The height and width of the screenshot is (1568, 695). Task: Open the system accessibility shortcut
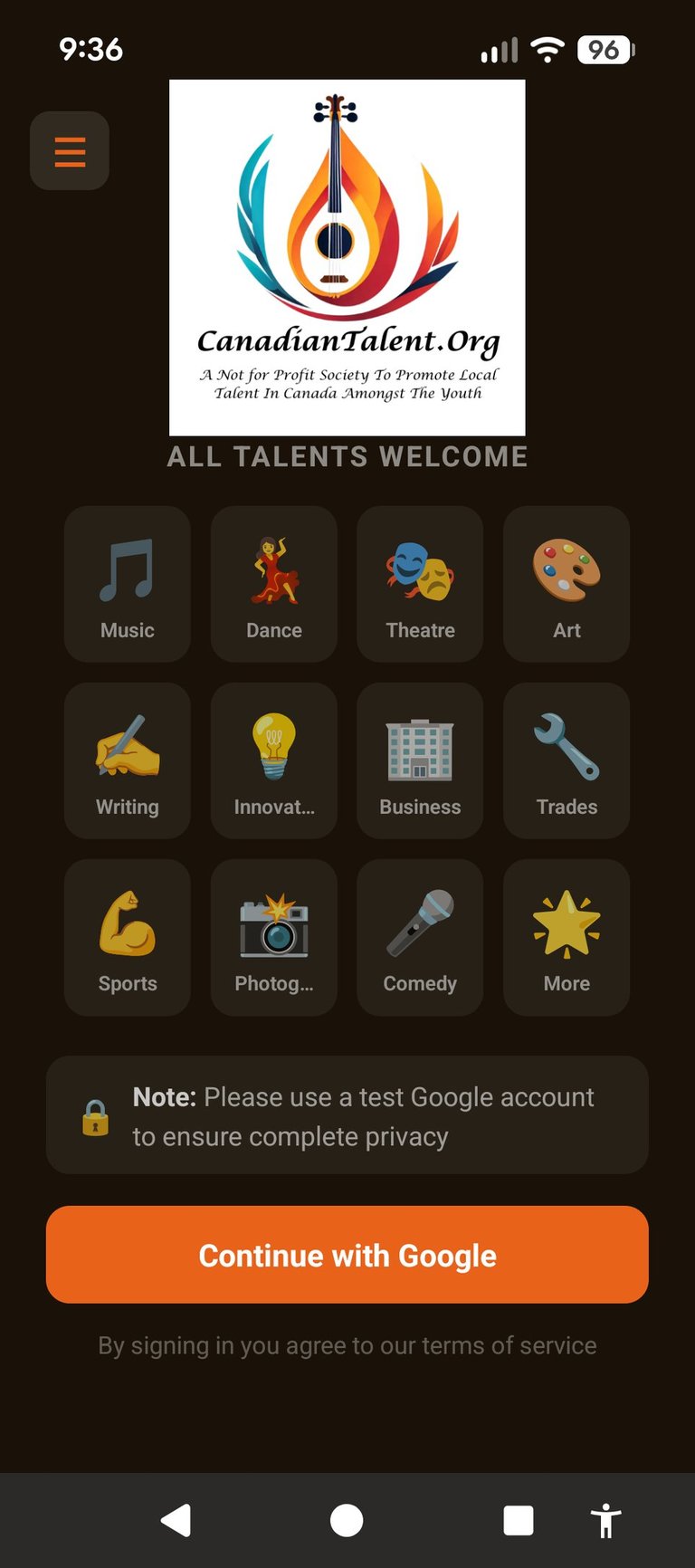(605, 1521)
